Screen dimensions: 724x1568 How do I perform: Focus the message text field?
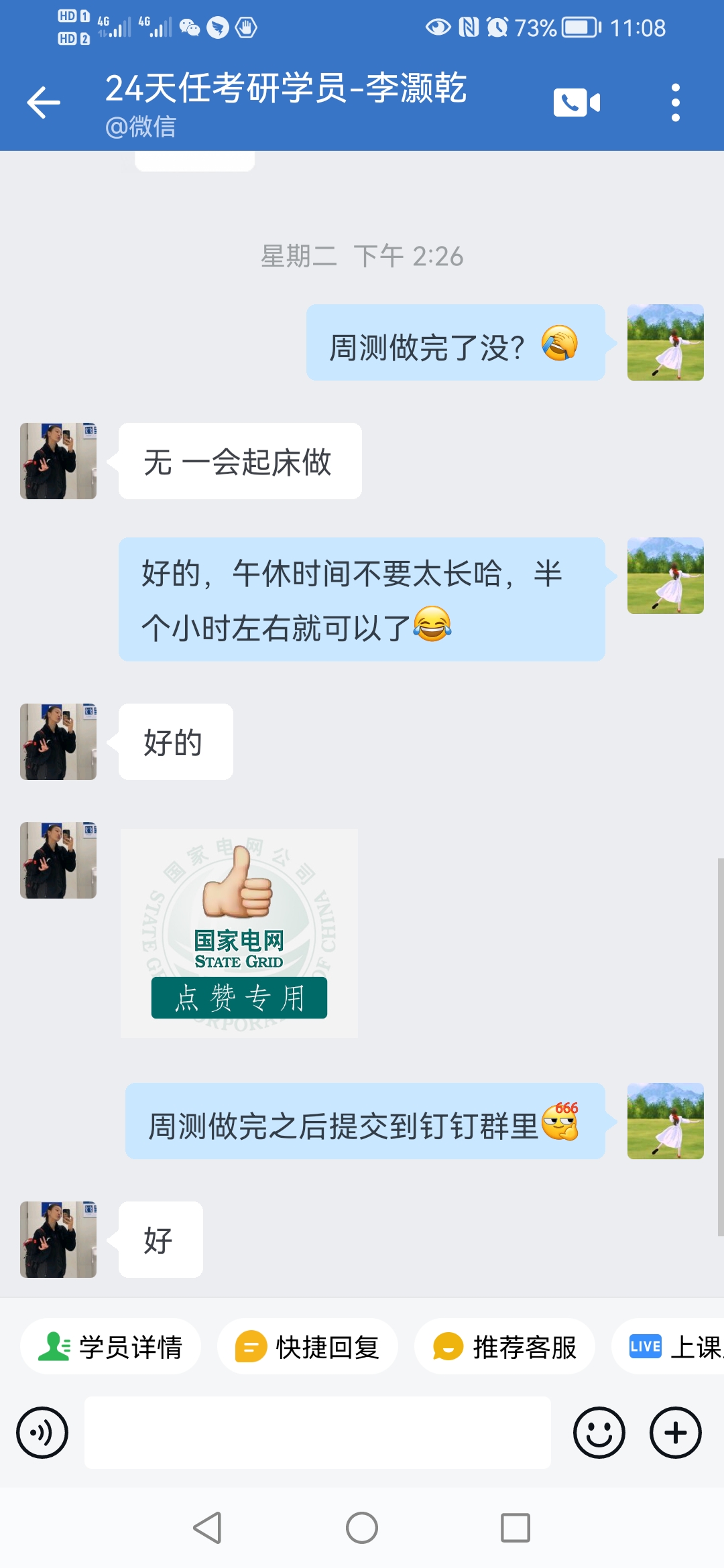pos(318,1433)
